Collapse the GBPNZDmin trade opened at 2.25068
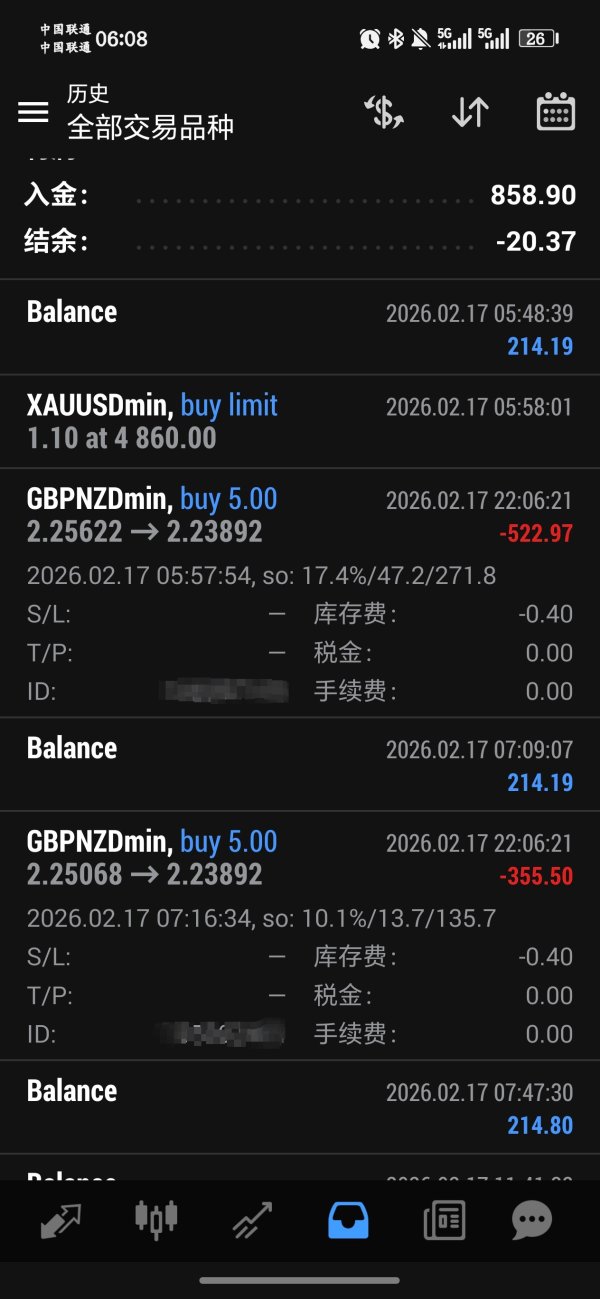The image size is (600, 1299). pyautogui.click(x=300, y=857)
